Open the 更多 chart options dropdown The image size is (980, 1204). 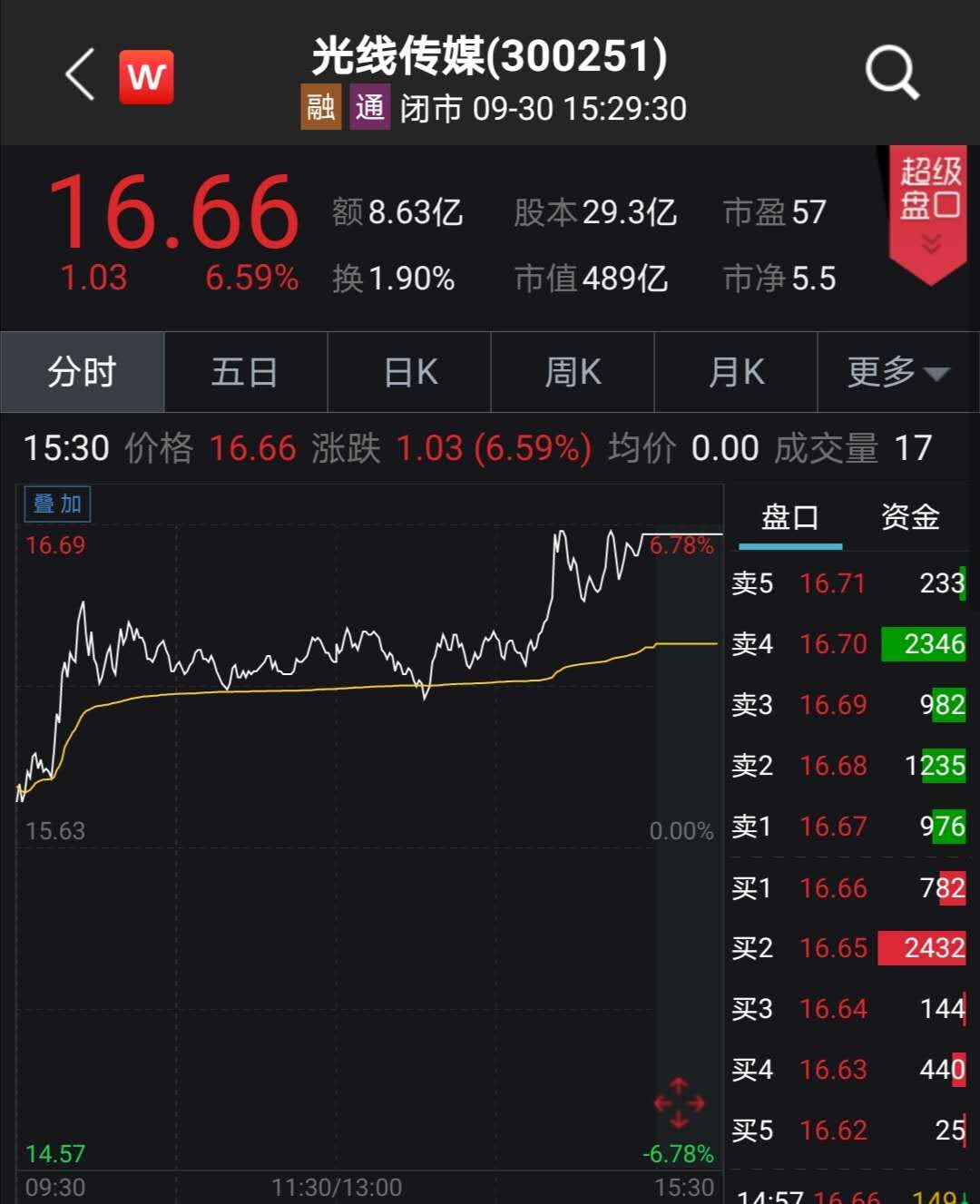pos(897,372)
